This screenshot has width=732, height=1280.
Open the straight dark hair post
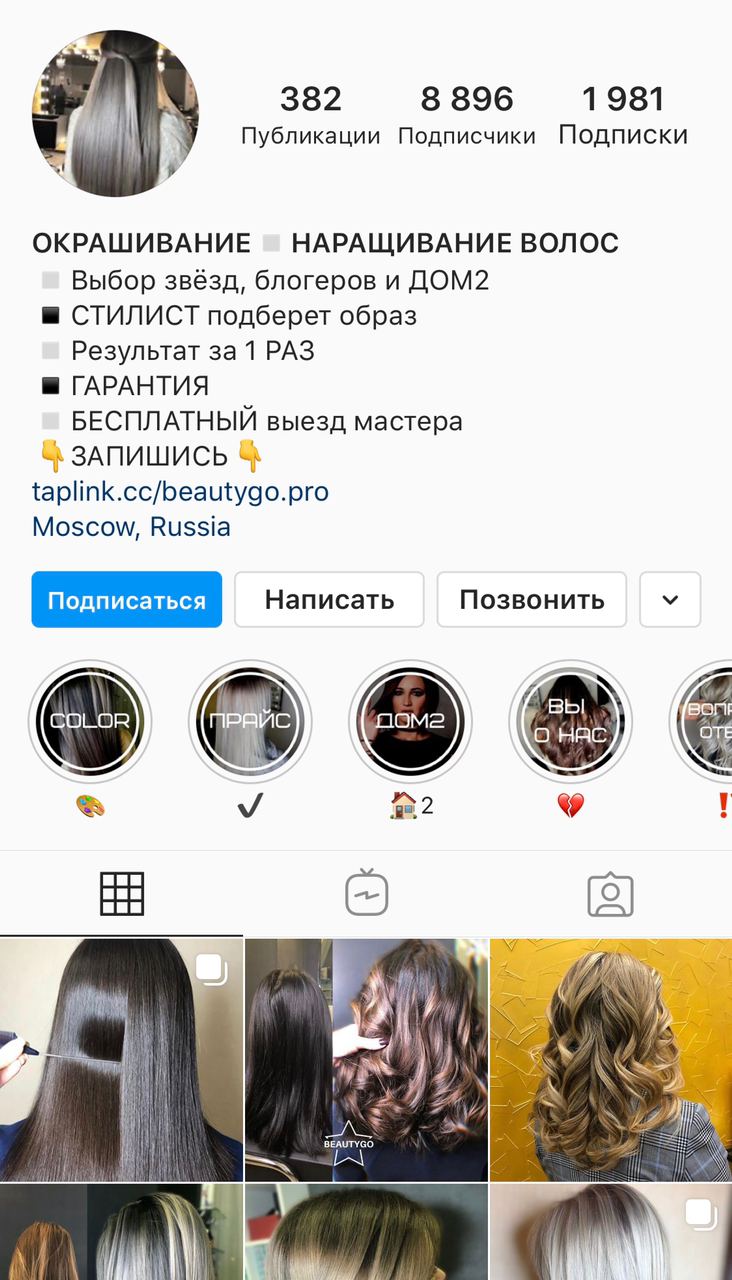(x=121, y=1059)
